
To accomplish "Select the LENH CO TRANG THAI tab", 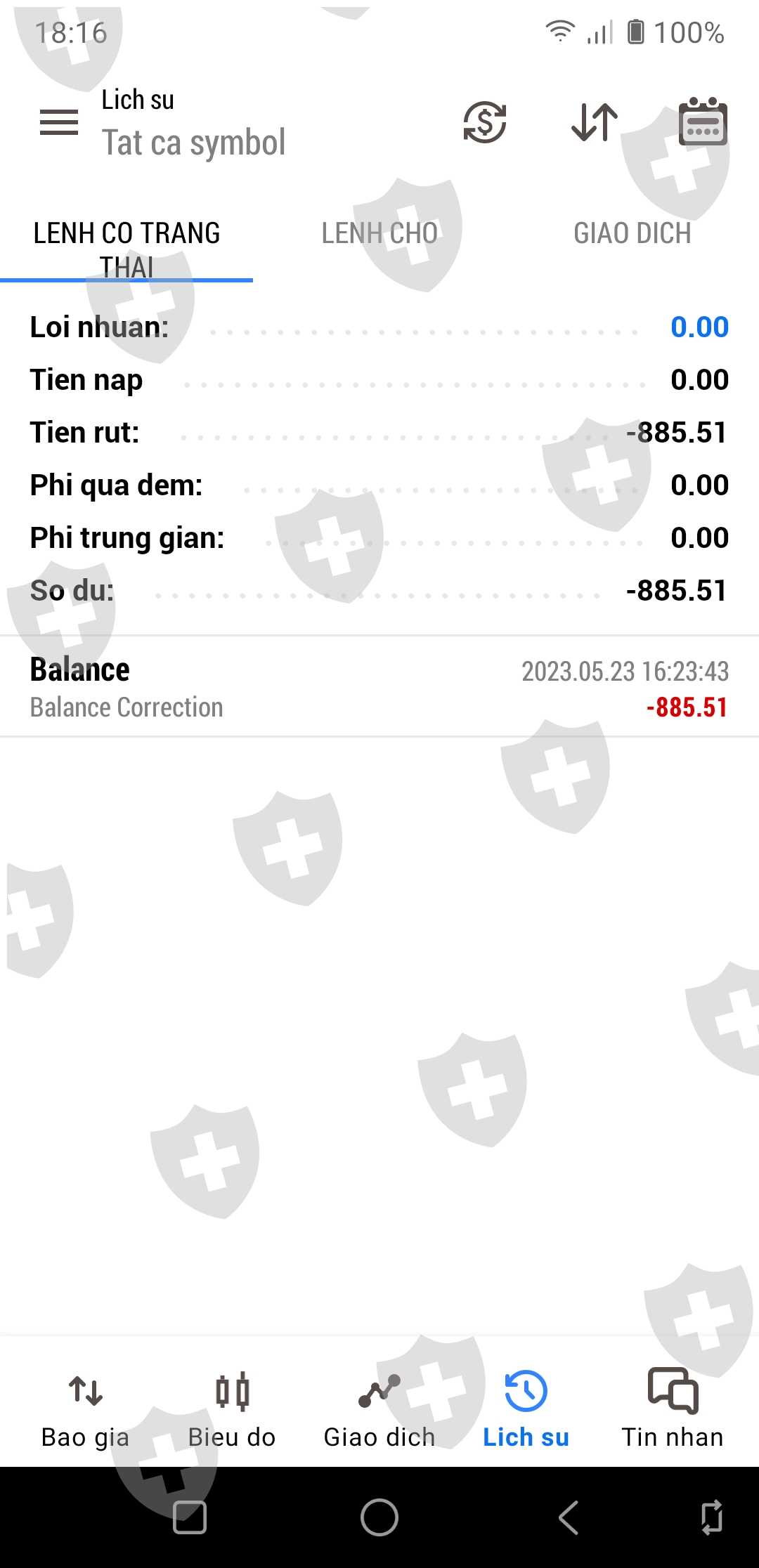I will [126, 249].
